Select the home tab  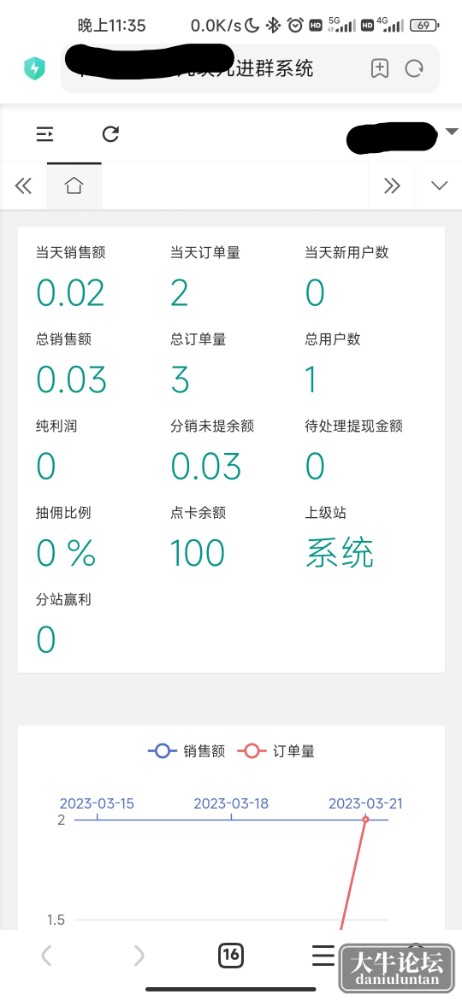(x=74, y=186)
